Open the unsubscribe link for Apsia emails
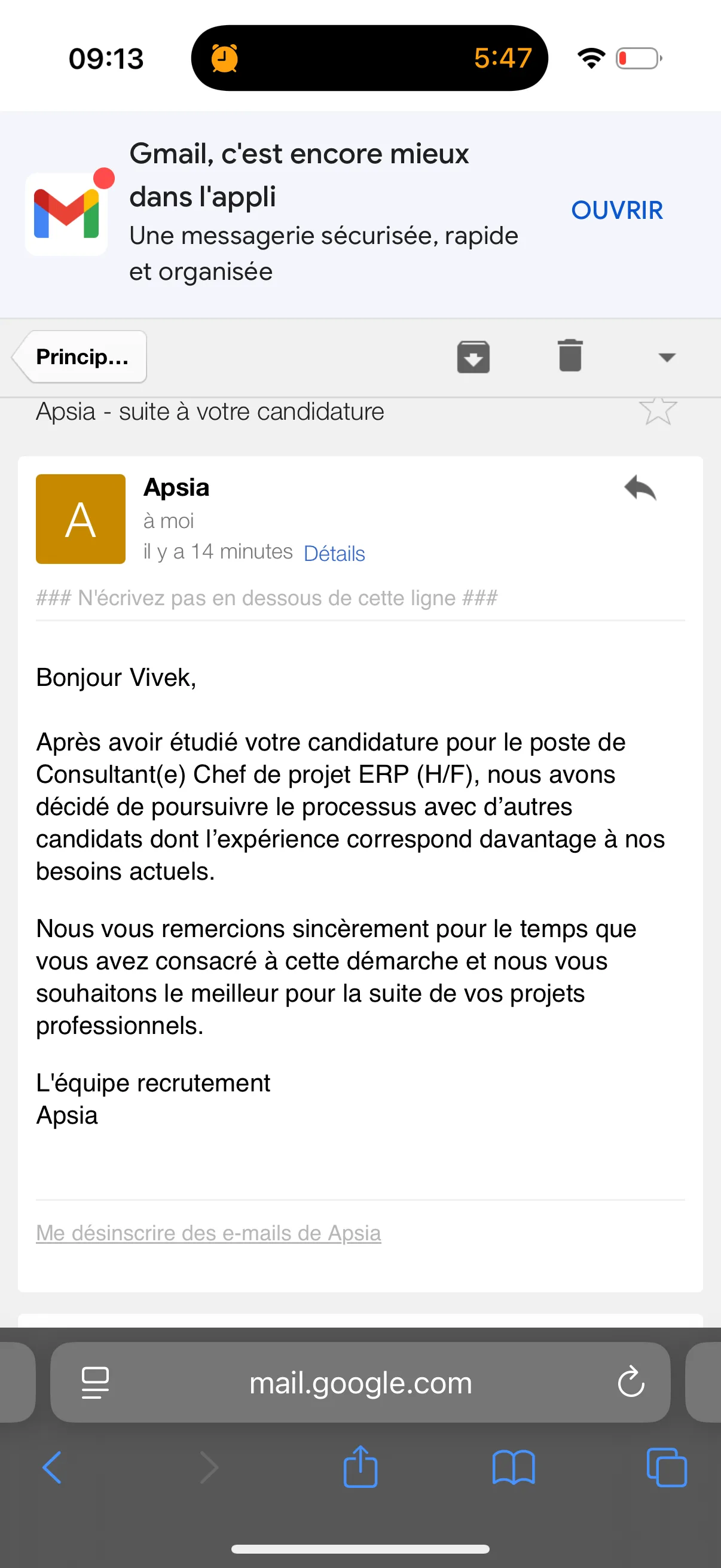 (x=209, y=1233)
